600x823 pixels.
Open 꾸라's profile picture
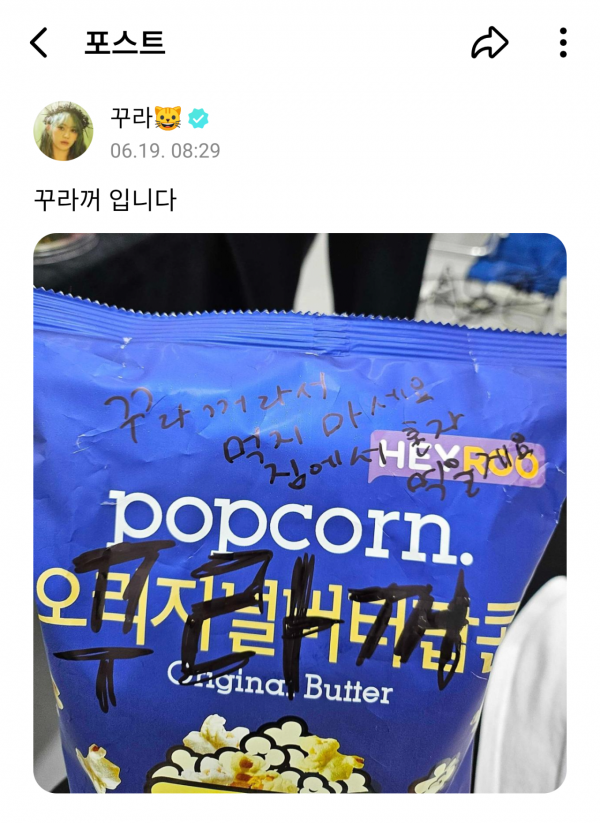point(64,130)
